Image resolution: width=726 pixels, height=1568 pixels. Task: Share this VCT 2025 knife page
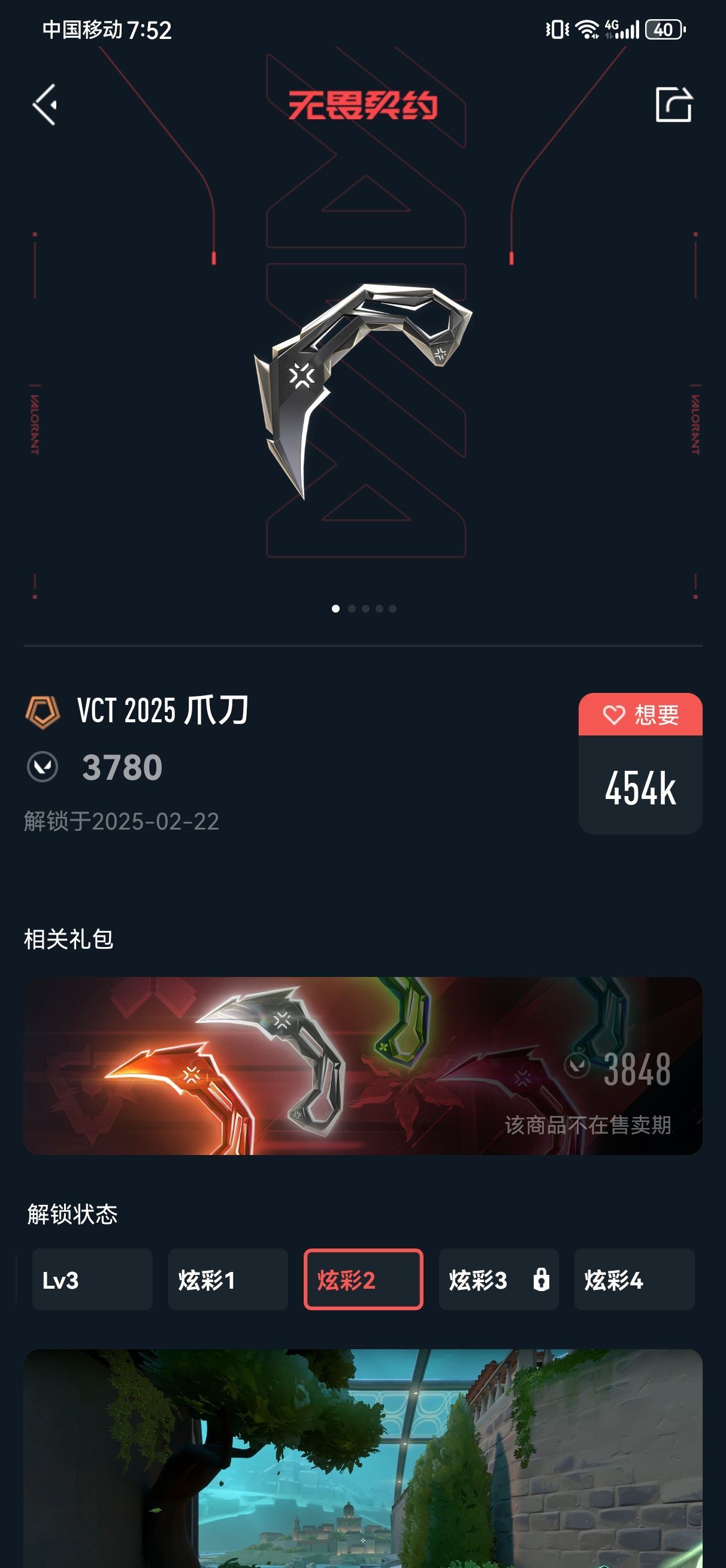coord(673,105)
